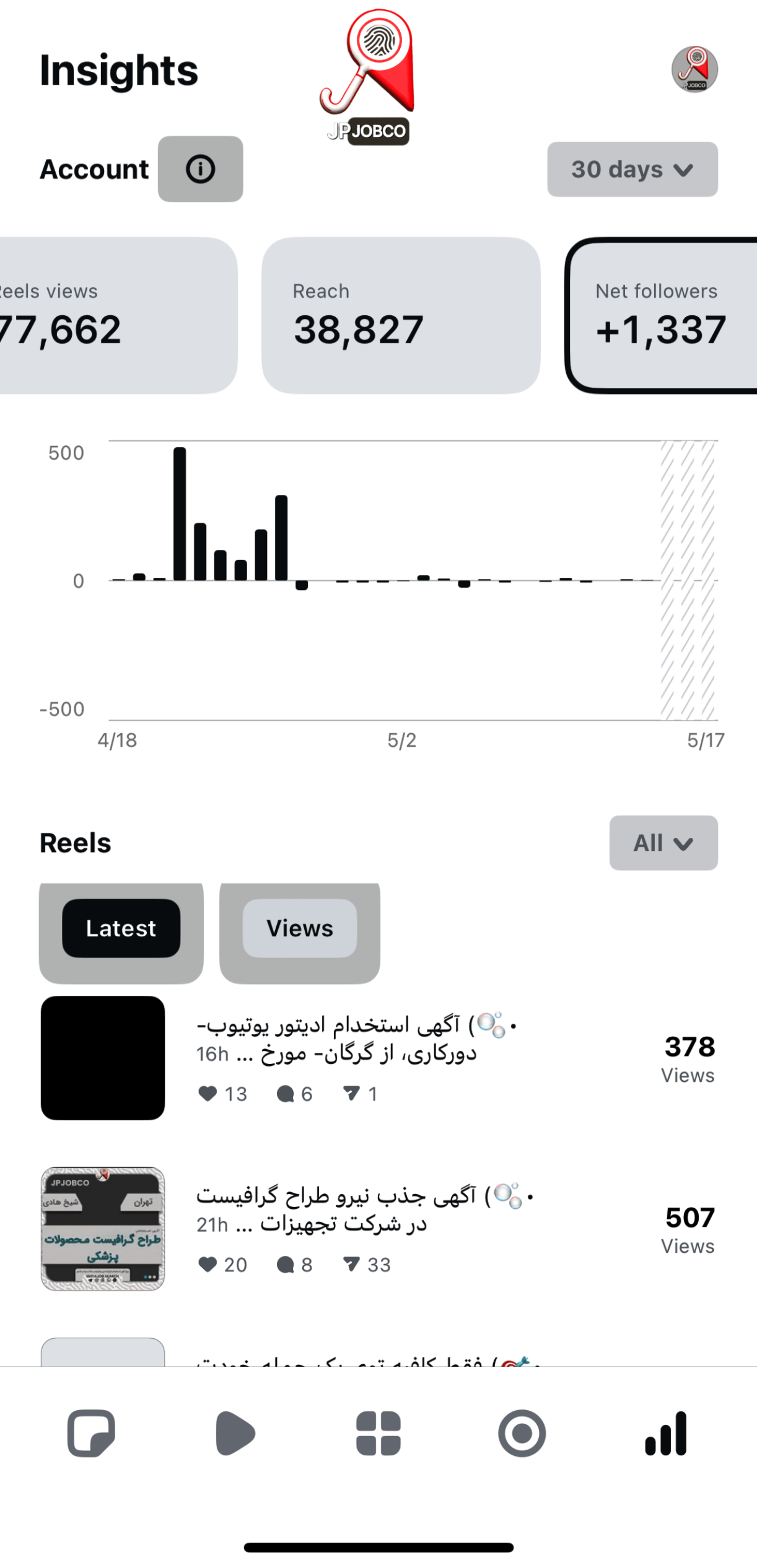The width and height of the screenshot is (757, 1568).
Task: Switch to the target circle tab
Action: pos(522,1433)
